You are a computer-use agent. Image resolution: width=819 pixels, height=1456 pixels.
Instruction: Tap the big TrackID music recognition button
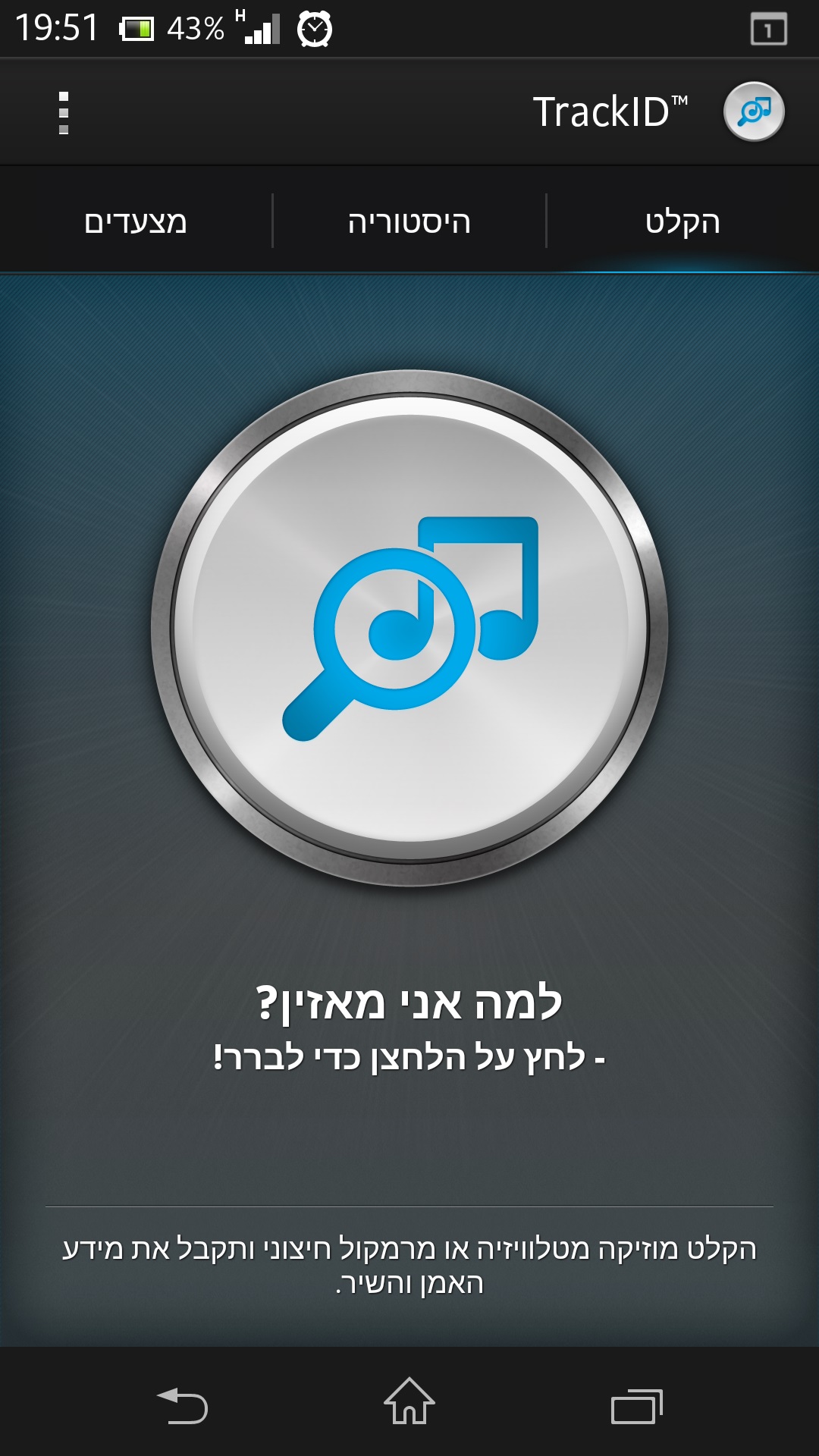(x=409, y=628)
